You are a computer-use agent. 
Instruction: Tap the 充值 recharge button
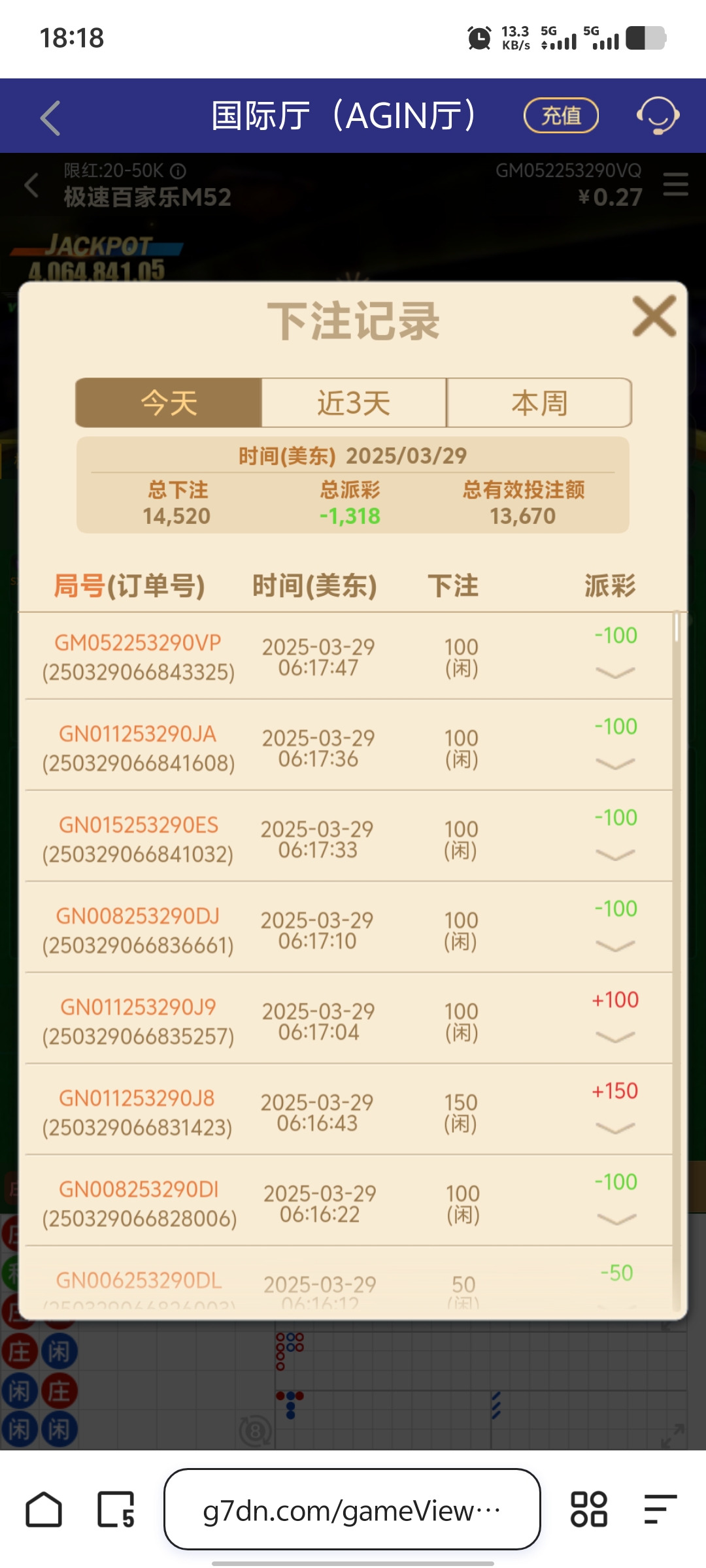tap(561, 115)
